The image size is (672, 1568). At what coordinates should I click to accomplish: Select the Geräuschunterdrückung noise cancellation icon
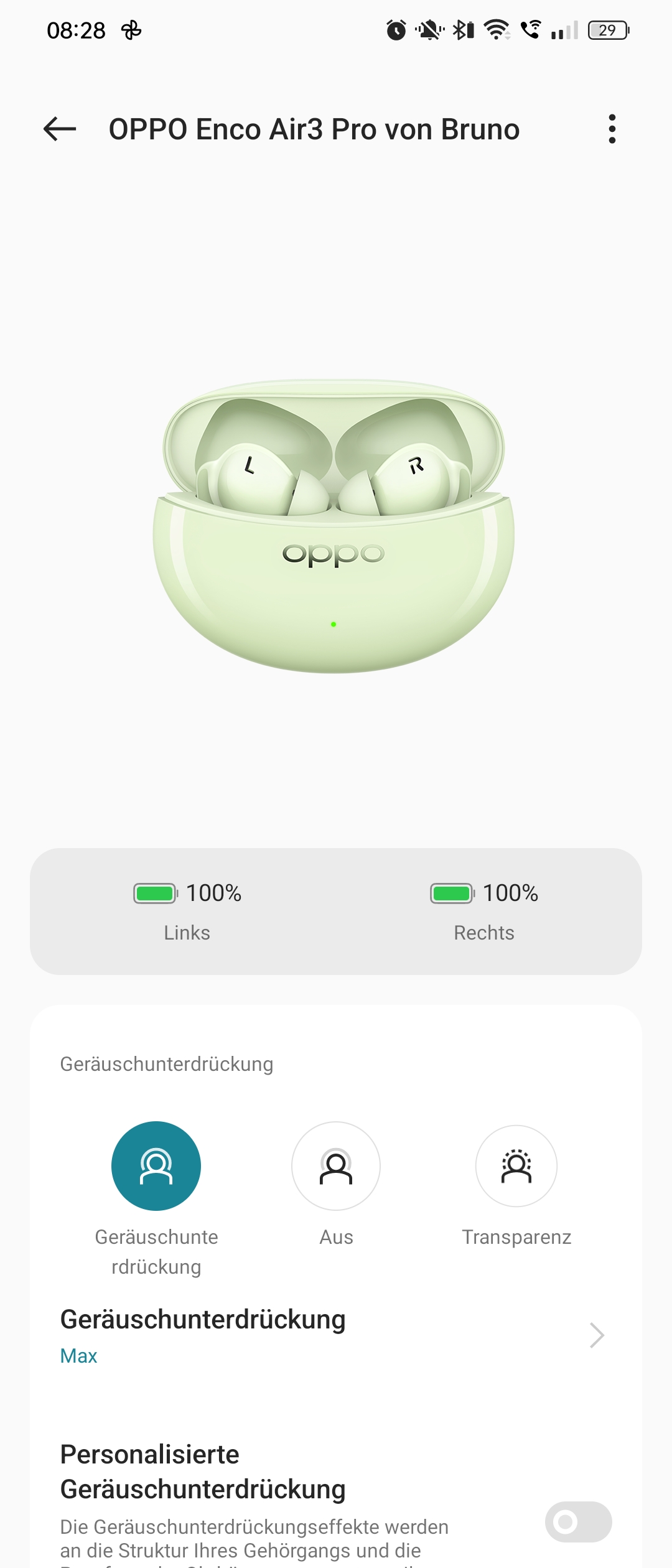click(x=156, y=1167)
